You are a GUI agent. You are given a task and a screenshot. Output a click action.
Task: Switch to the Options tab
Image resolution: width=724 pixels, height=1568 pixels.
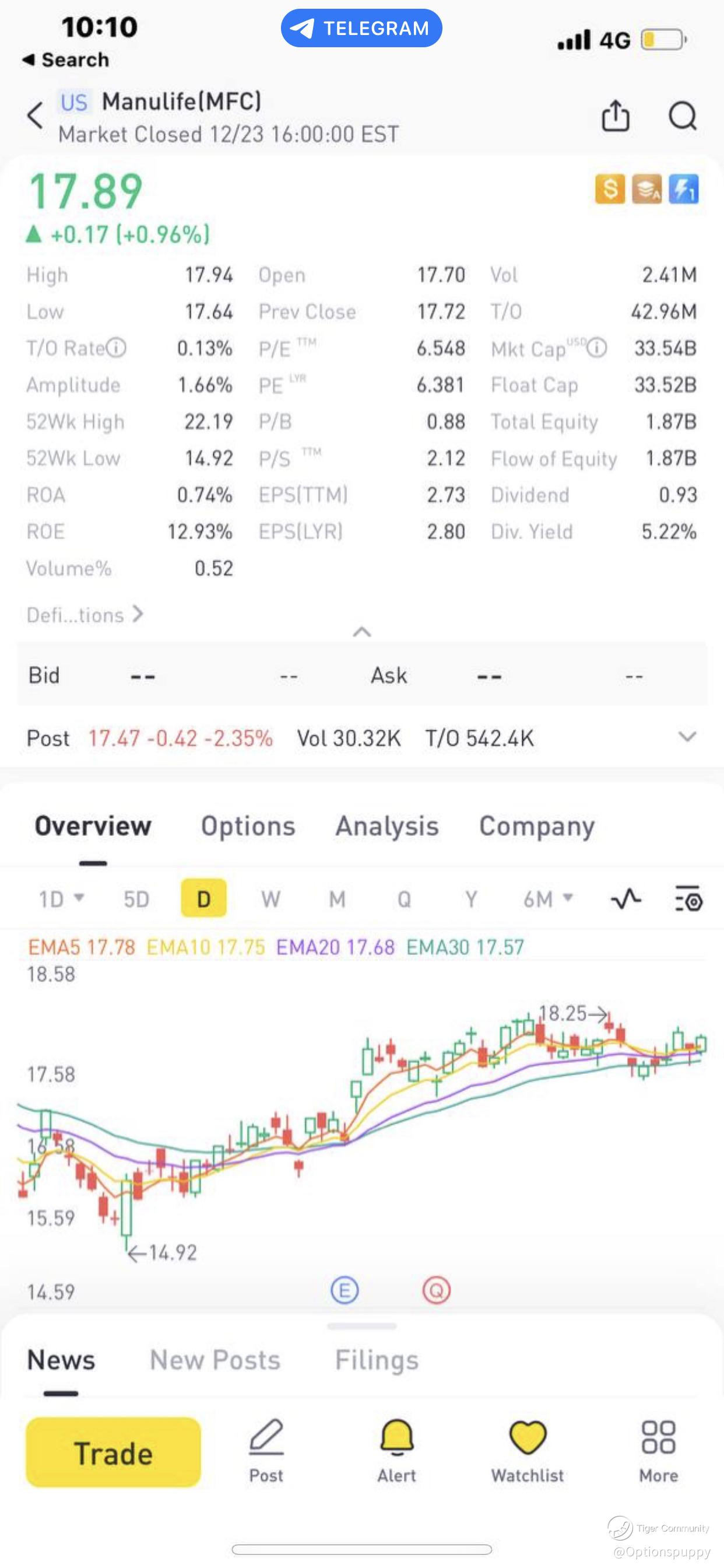pos(248,826)
